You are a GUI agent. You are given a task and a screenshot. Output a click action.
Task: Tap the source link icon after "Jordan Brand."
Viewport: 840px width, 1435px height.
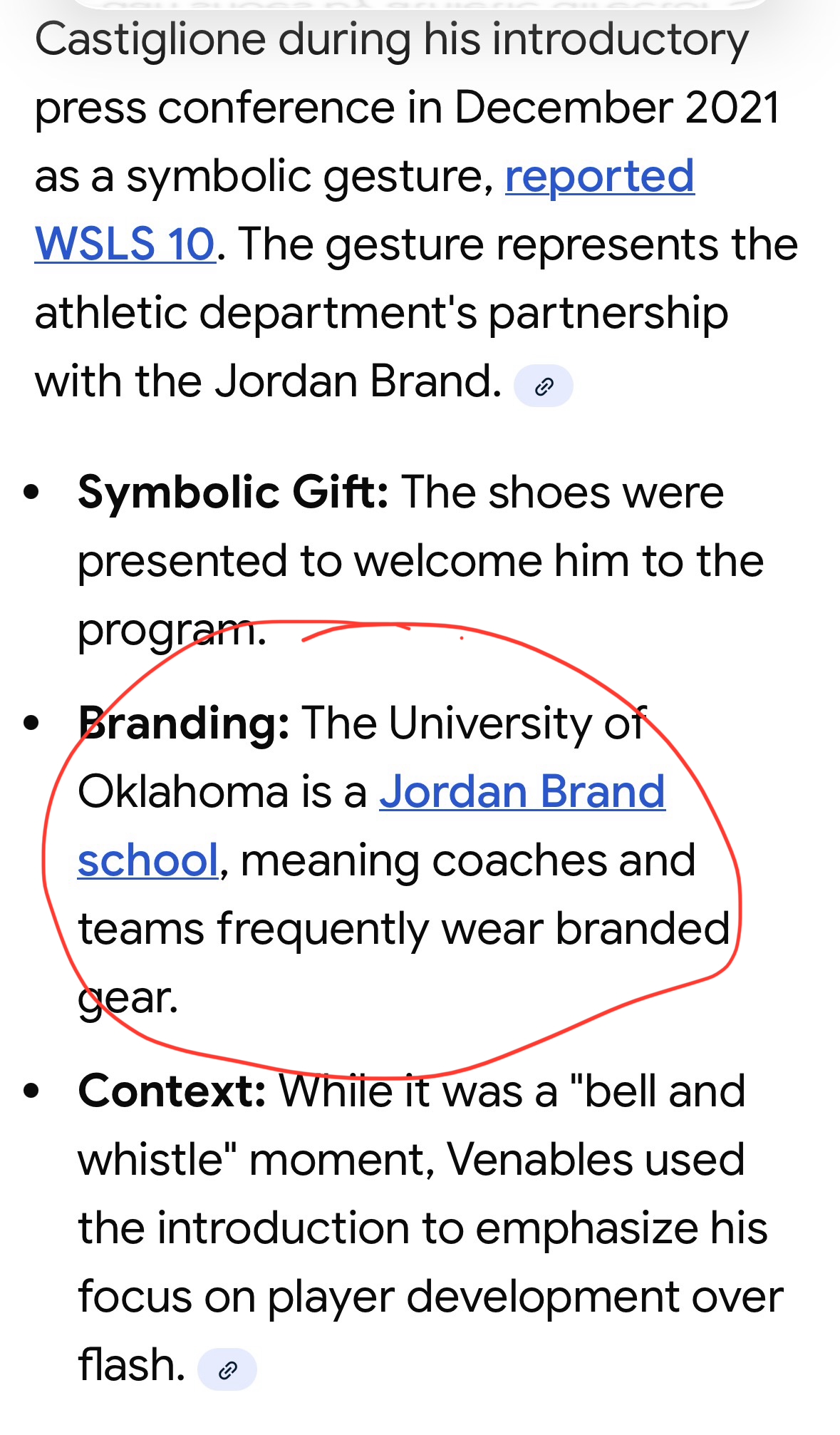click(x=544, y=386)
